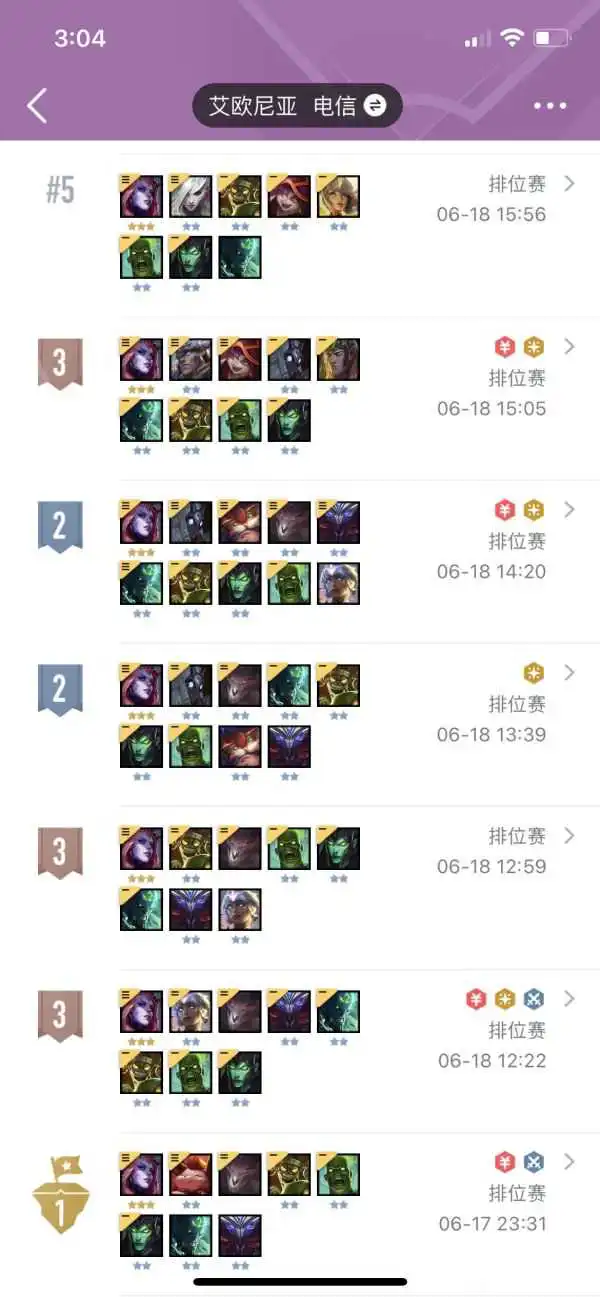View details of the 06-18 15:05 match
600x1298 pixels.
(569, 347)
